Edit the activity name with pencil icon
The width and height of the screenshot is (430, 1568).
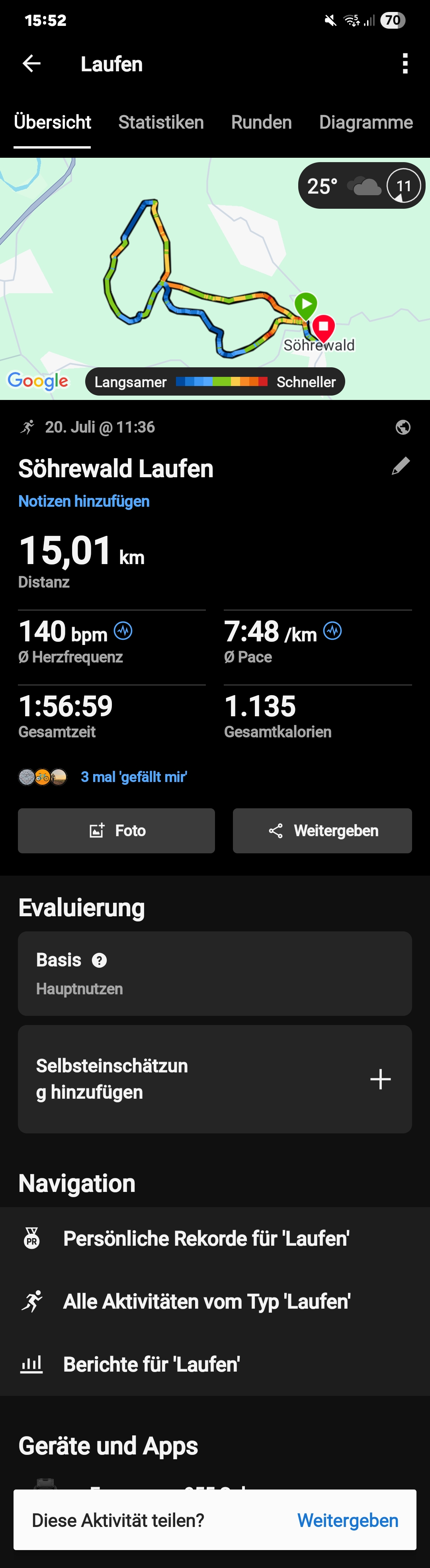[401, 466]
